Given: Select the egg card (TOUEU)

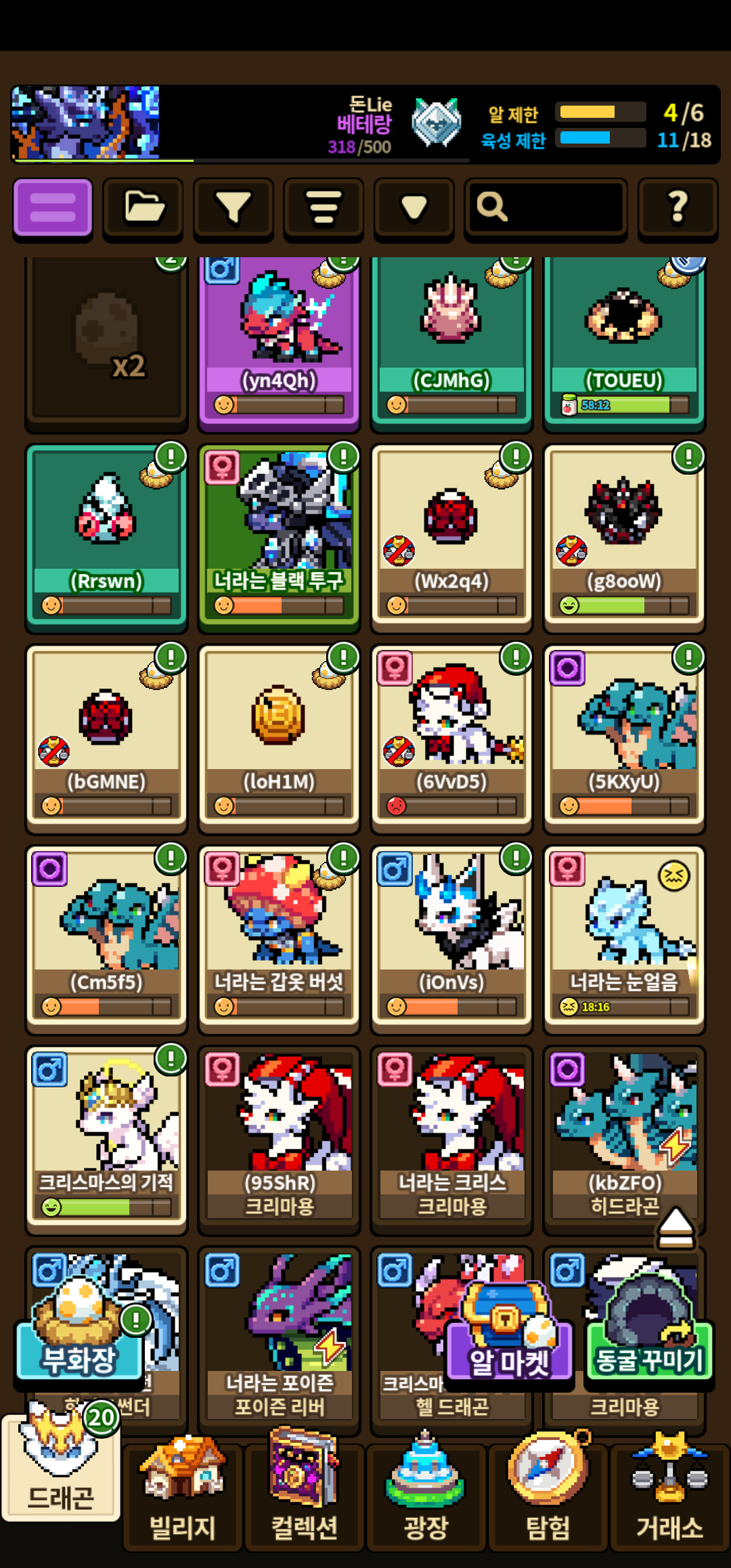Looking at the screenshot, I should (x=624, y=342).
